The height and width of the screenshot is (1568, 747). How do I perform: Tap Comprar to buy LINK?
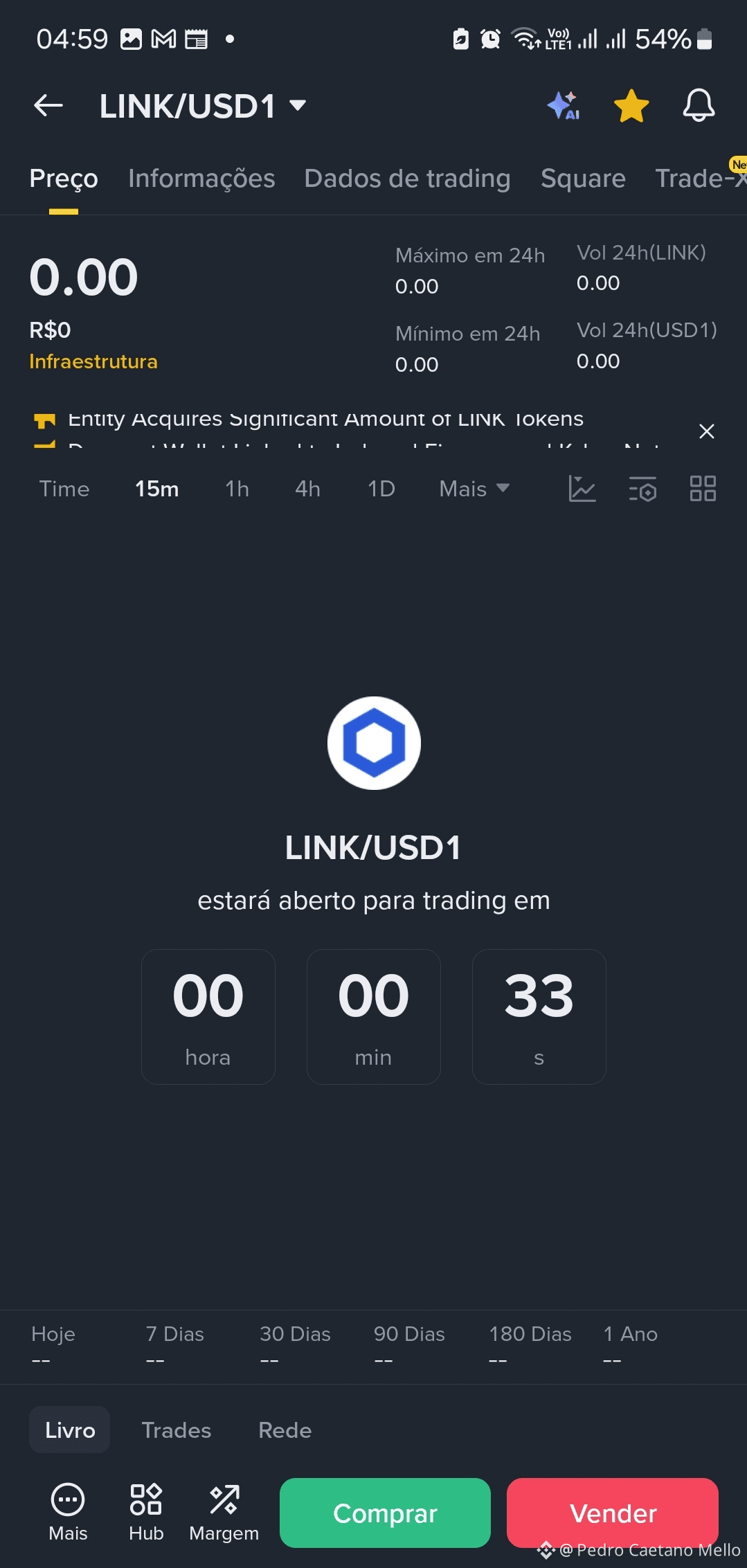click(385, 1513)
